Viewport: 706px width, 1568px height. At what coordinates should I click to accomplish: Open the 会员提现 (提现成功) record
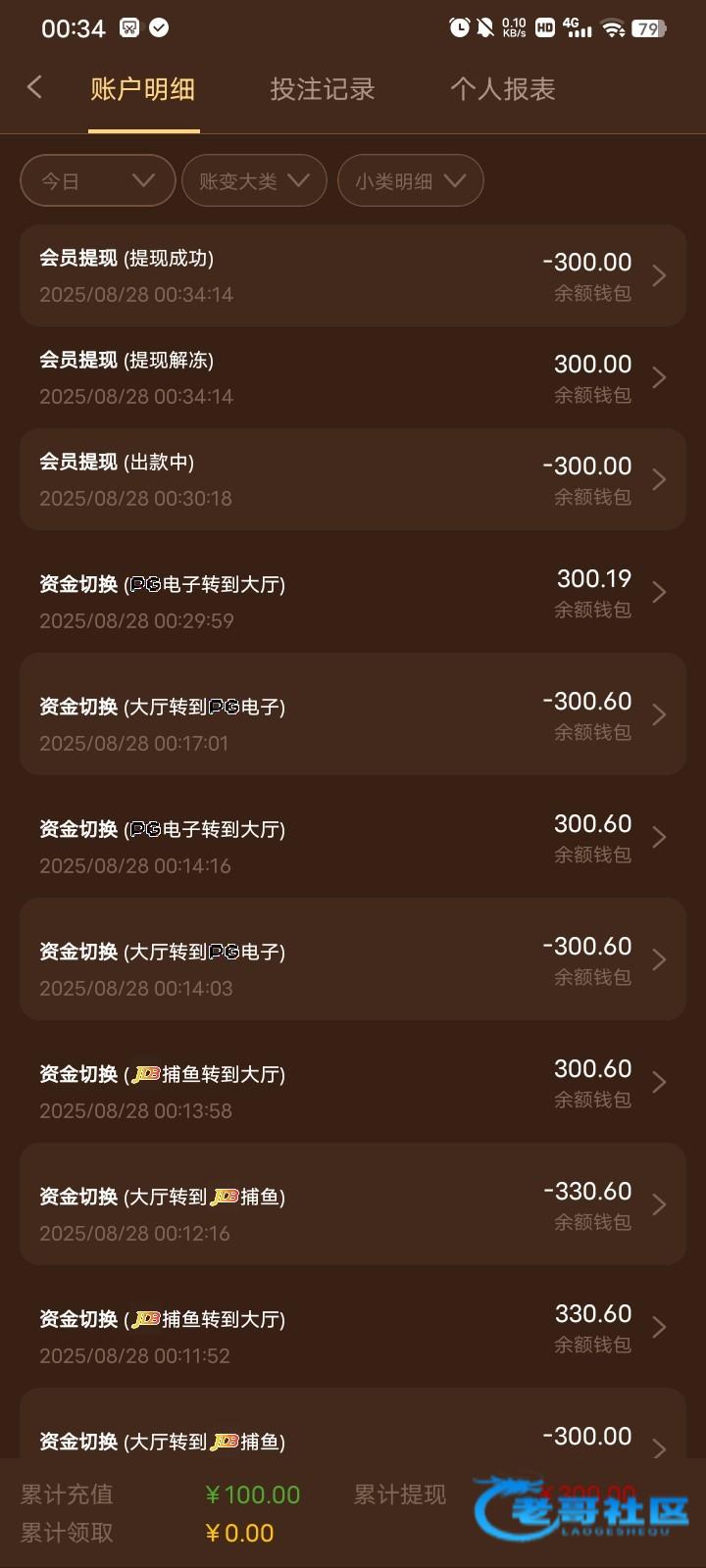[352, 275]
